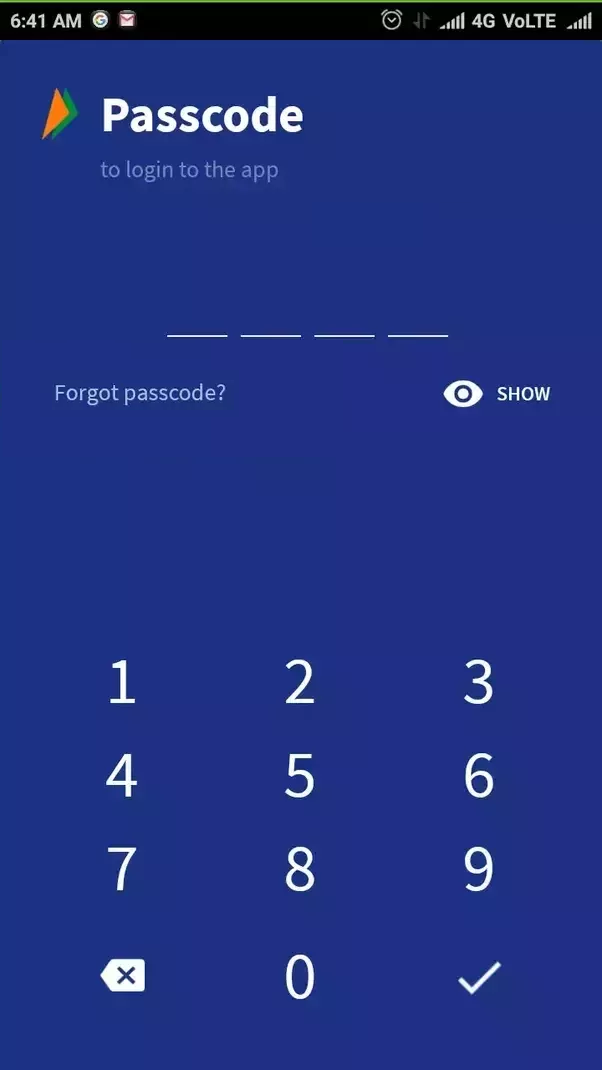Enter digit 0 on the keypad

coord(300,977)
